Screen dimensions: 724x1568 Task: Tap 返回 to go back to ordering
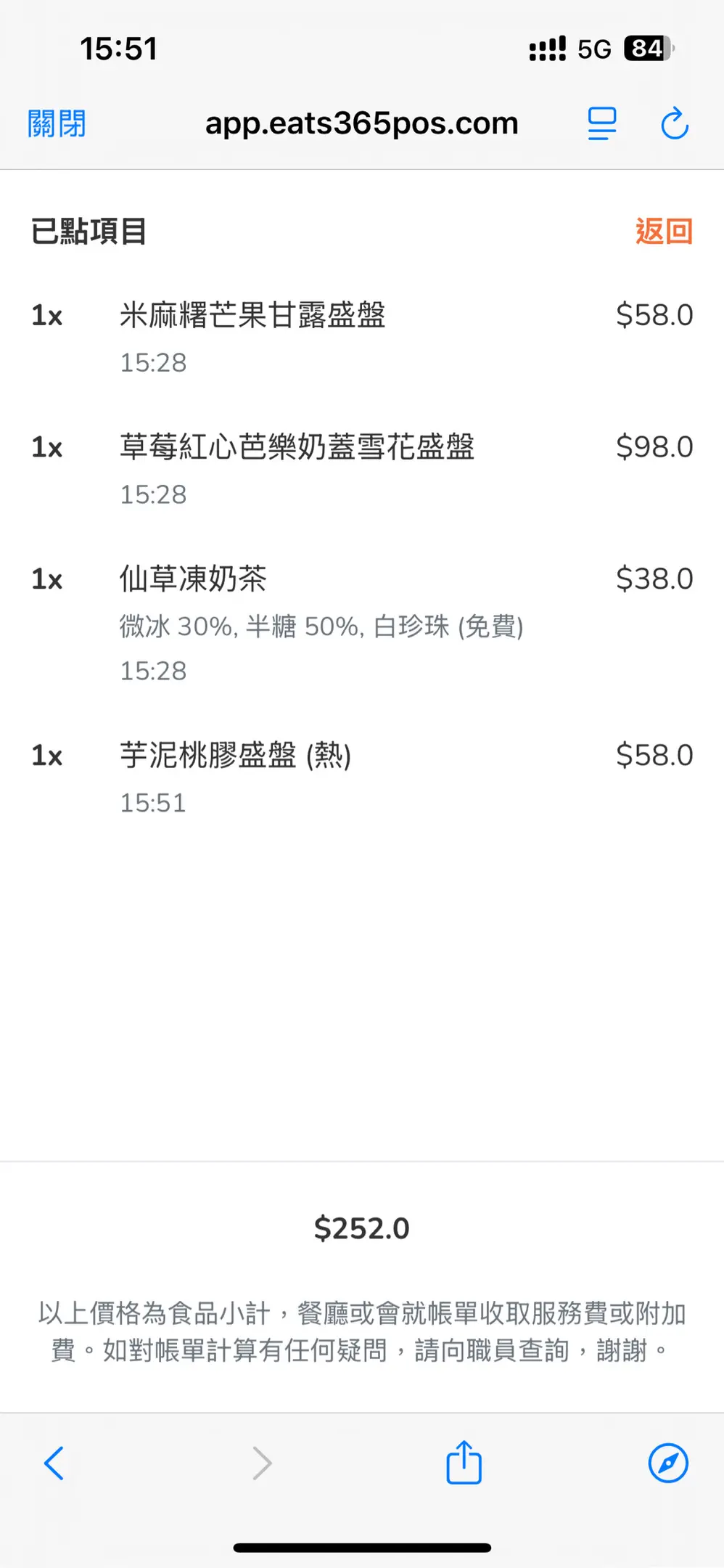(x=664, y=232)
